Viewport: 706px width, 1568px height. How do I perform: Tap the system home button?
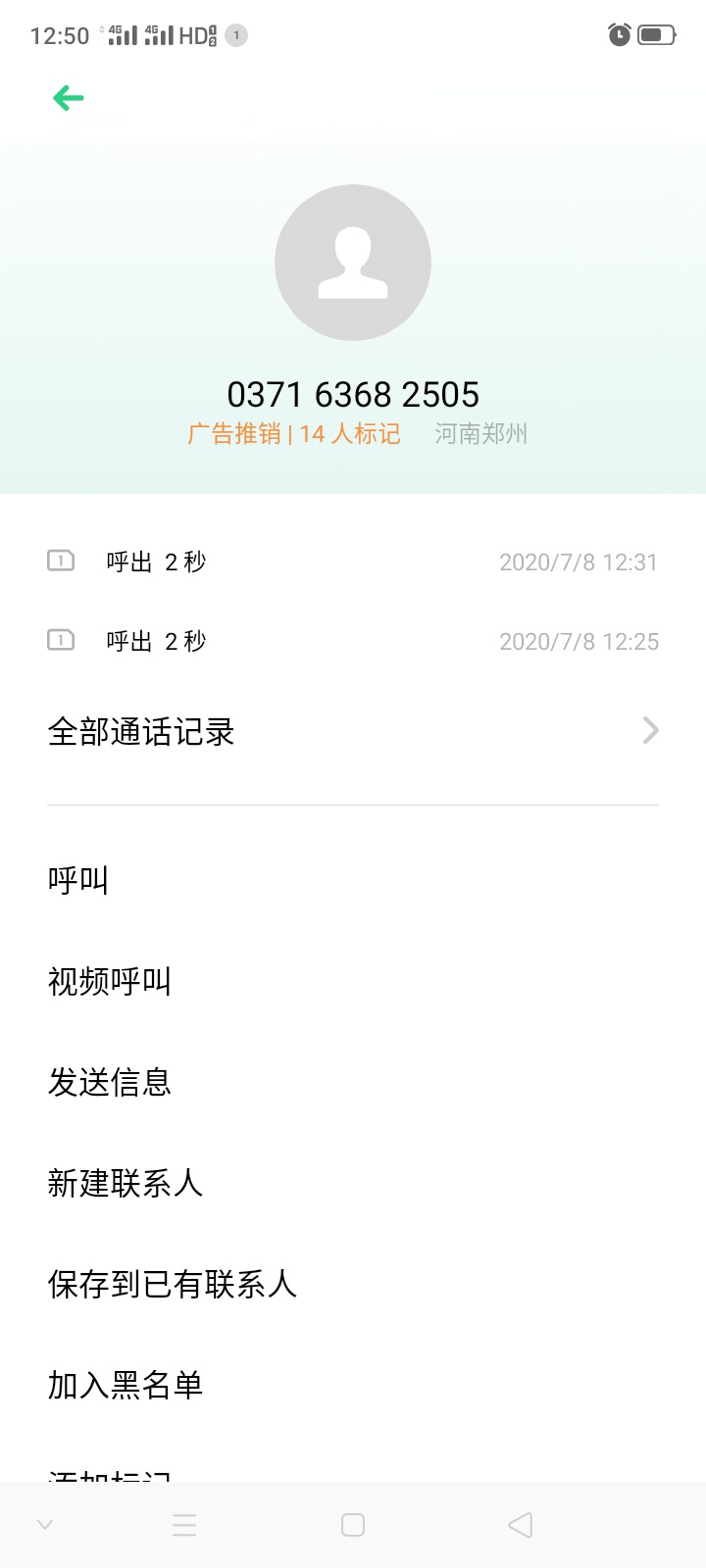[x=353, y=1525]
